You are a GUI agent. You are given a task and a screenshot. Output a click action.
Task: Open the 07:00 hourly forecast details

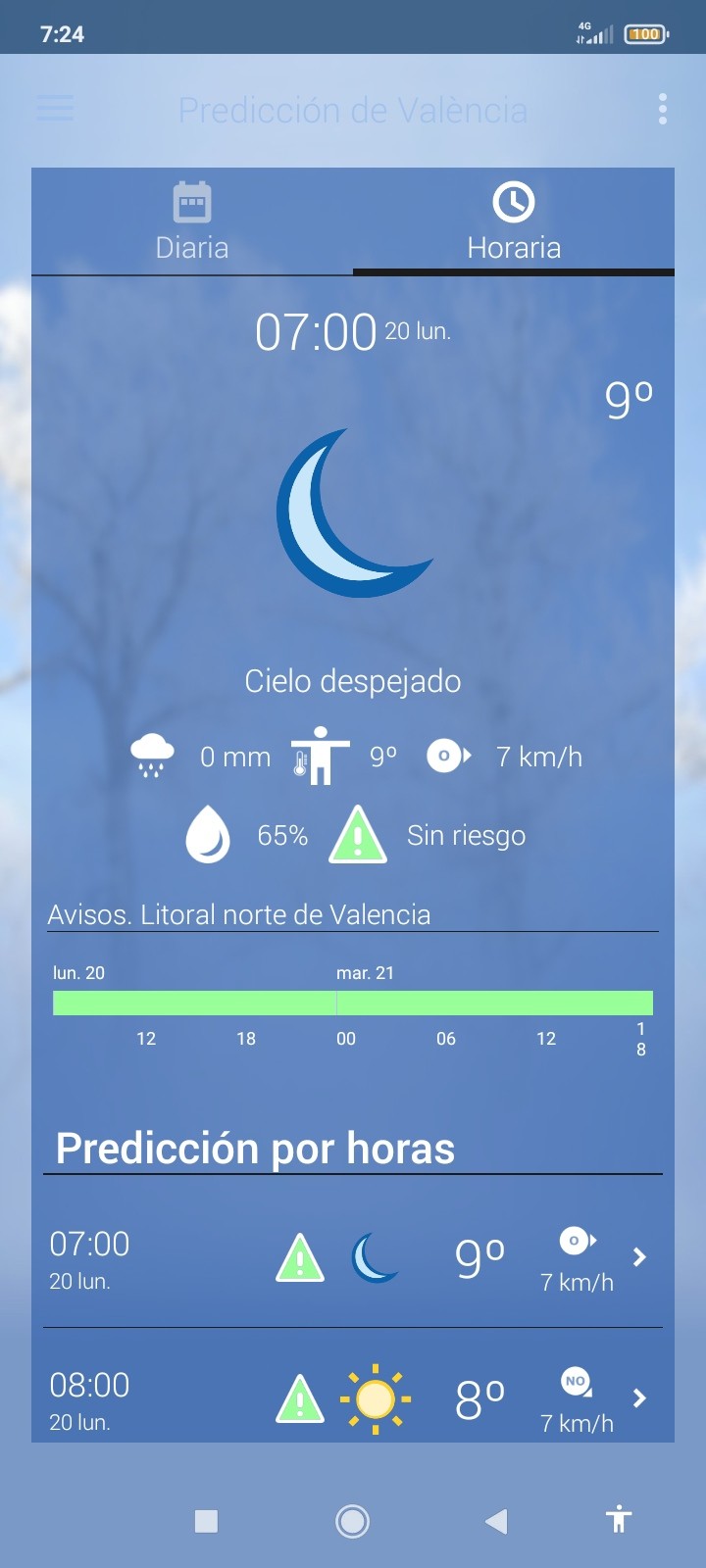[x=639, y=1257]
